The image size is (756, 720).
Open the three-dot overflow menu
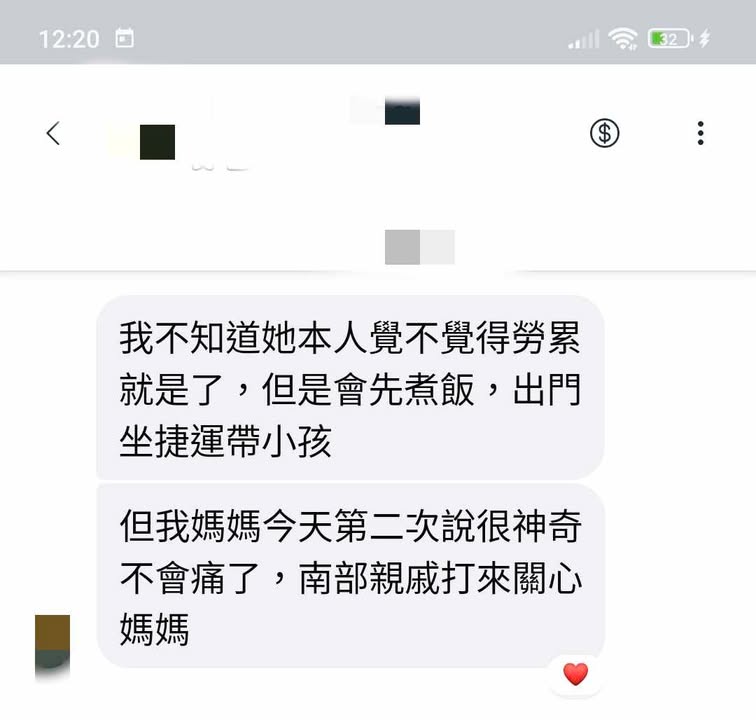tap(700, 133)
